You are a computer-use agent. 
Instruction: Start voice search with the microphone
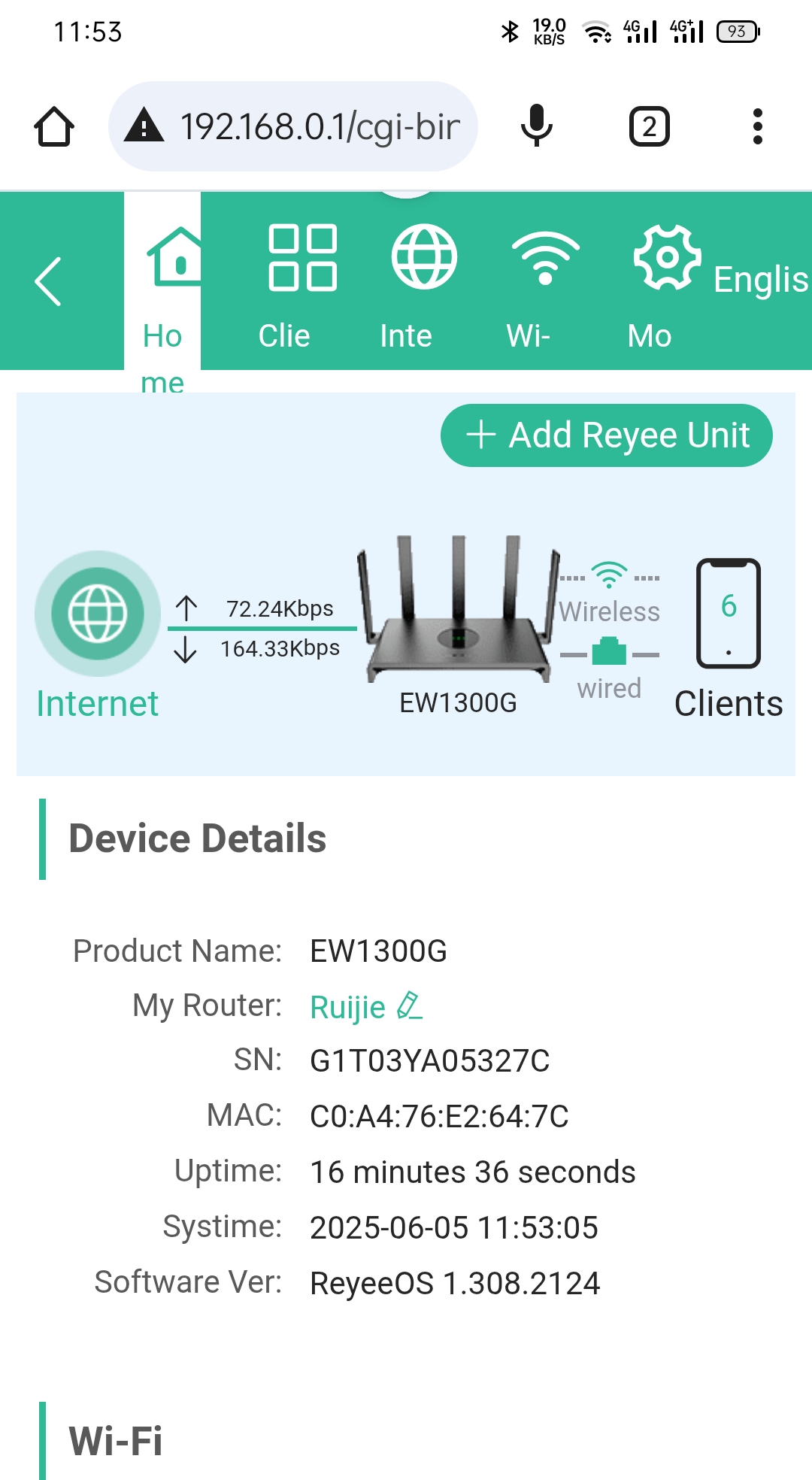pyautogui.click(x=536, y=126)
